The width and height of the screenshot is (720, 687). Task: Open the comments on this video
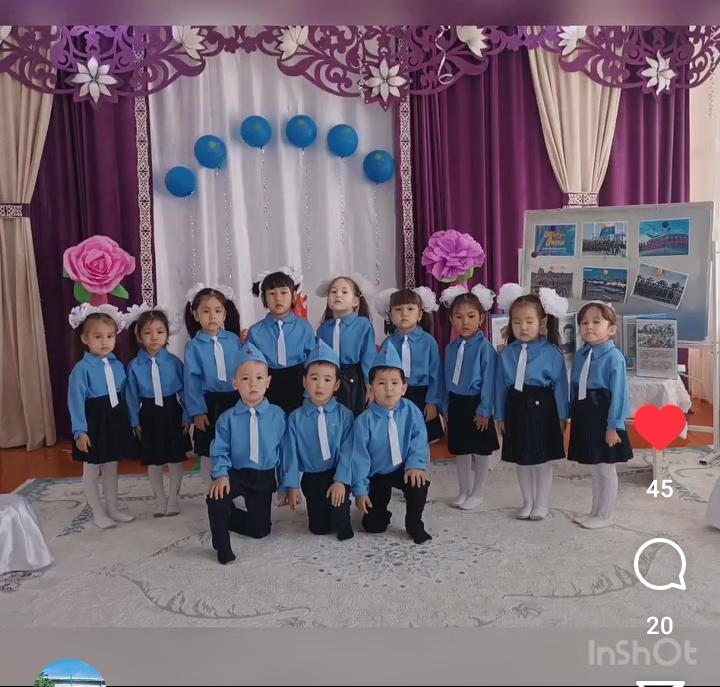pyautogui.click(x=660, y=565)
